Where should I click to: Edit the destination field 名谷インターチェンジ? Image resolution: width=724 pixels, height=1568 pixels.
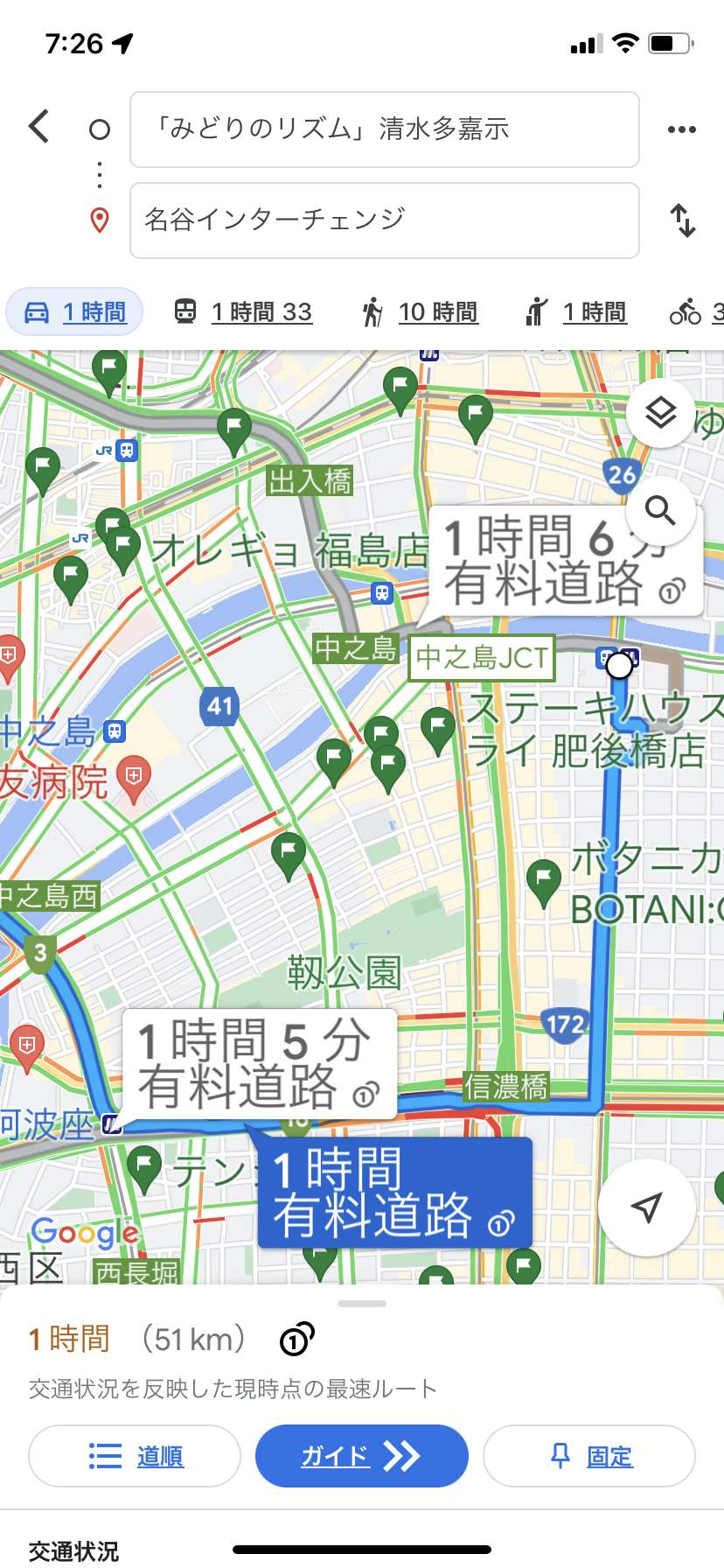(x=385, y=220)
